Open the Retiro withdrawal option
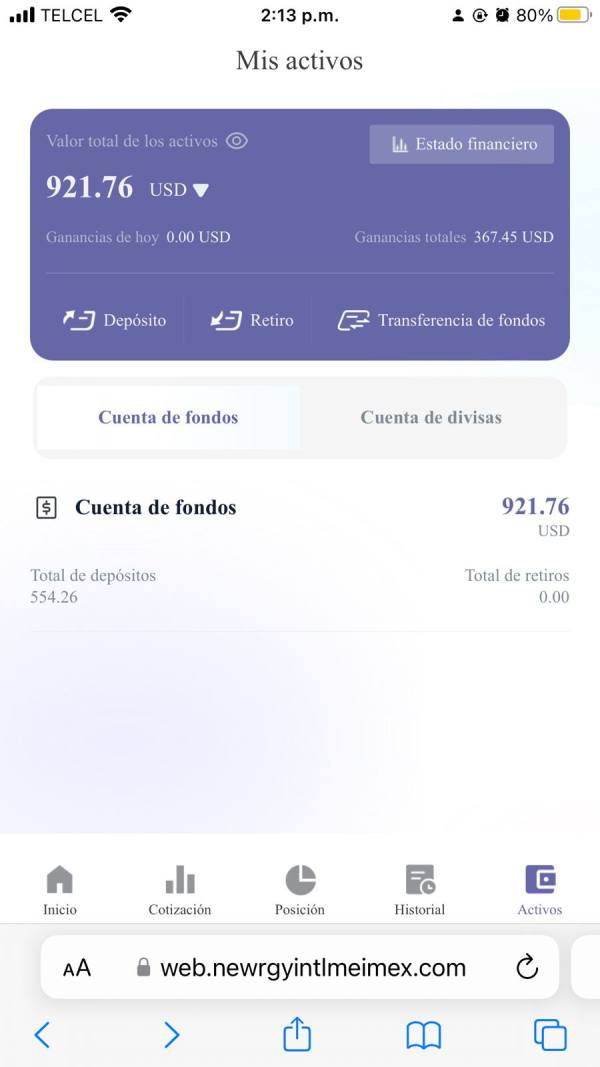Viewport: 600px width, 1067px height. point(252,320)
